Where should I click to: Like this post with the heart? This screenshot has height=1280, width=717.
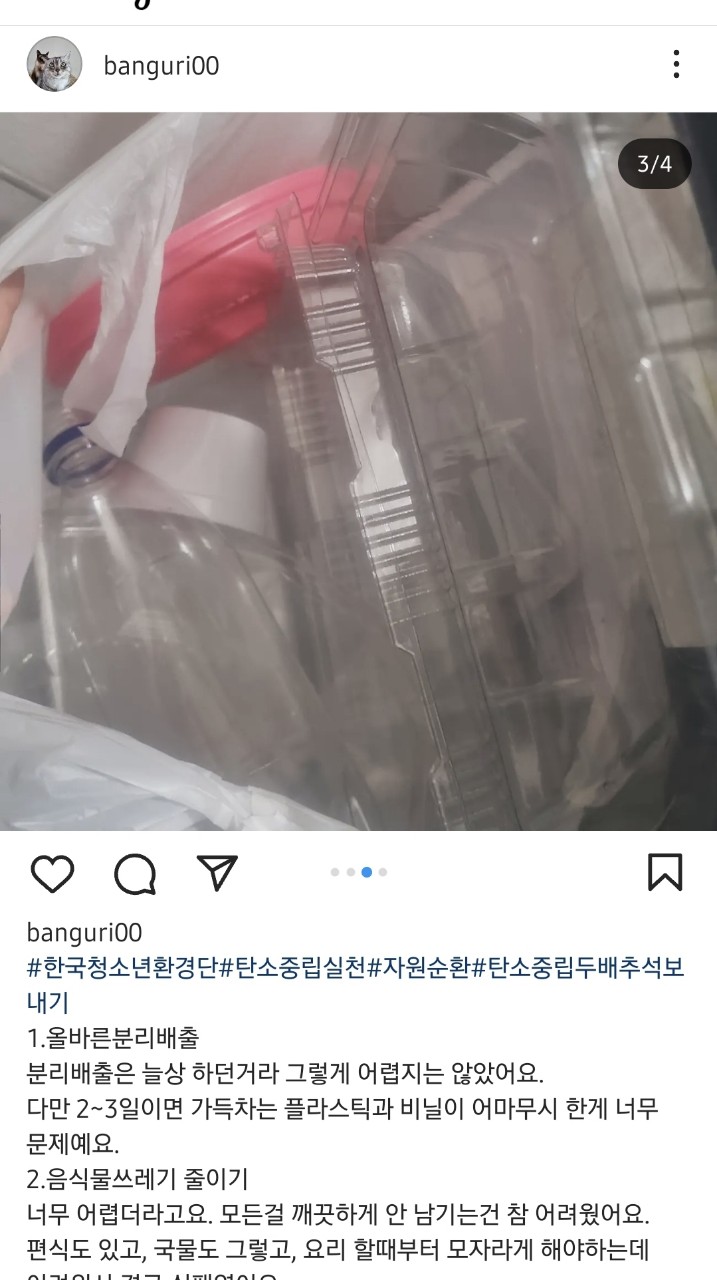(x=52, y=873)
